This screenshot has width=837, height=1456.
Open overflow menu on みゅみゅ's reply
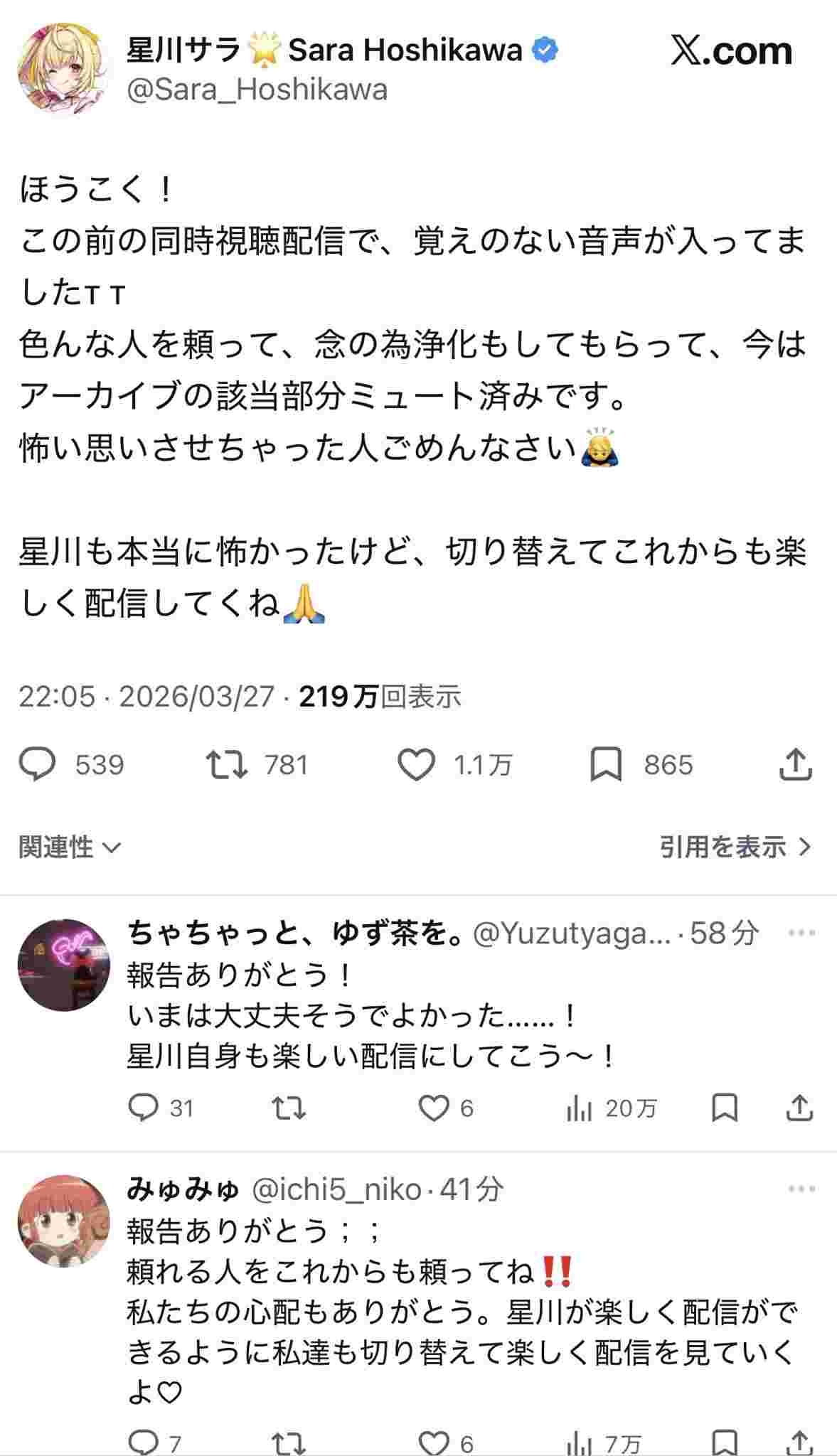[801, 1189]
